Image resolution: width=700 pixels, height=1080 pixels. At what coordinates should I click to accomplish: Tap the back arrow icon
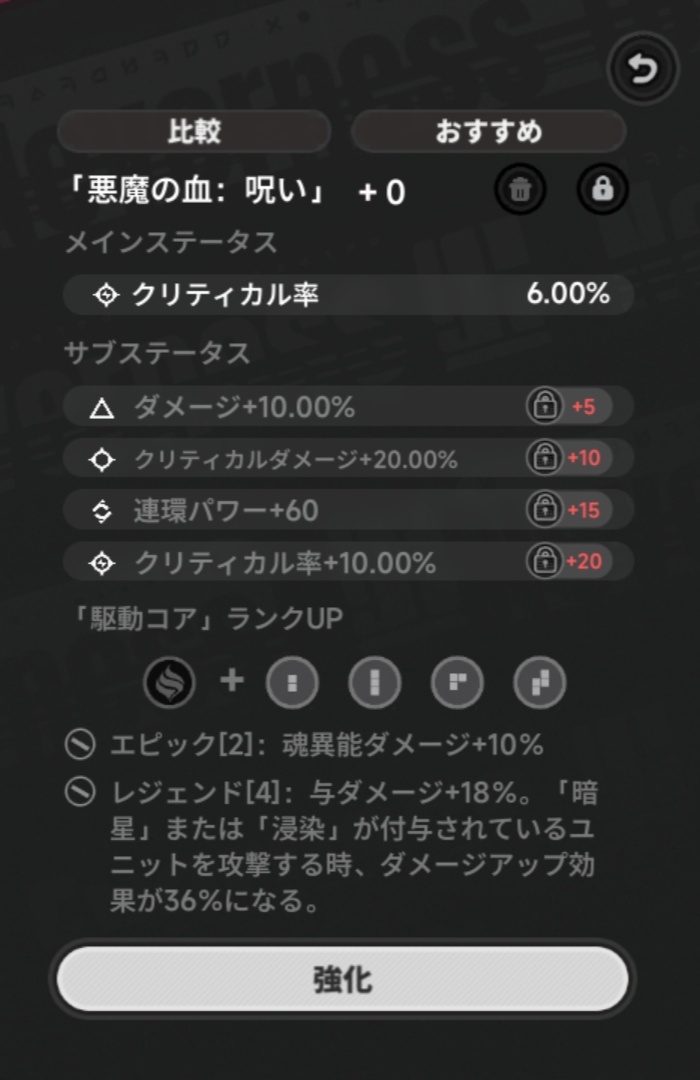[643, 69]
